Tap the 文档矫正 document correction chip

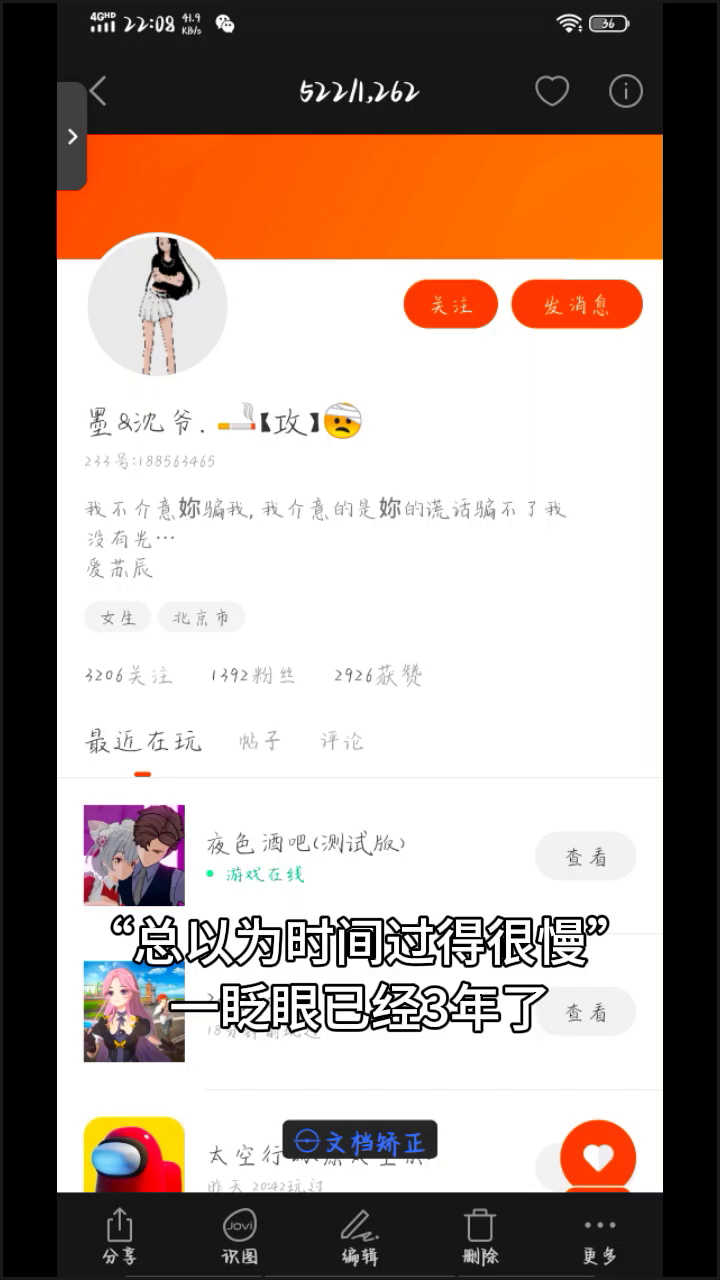point(360,1140)
